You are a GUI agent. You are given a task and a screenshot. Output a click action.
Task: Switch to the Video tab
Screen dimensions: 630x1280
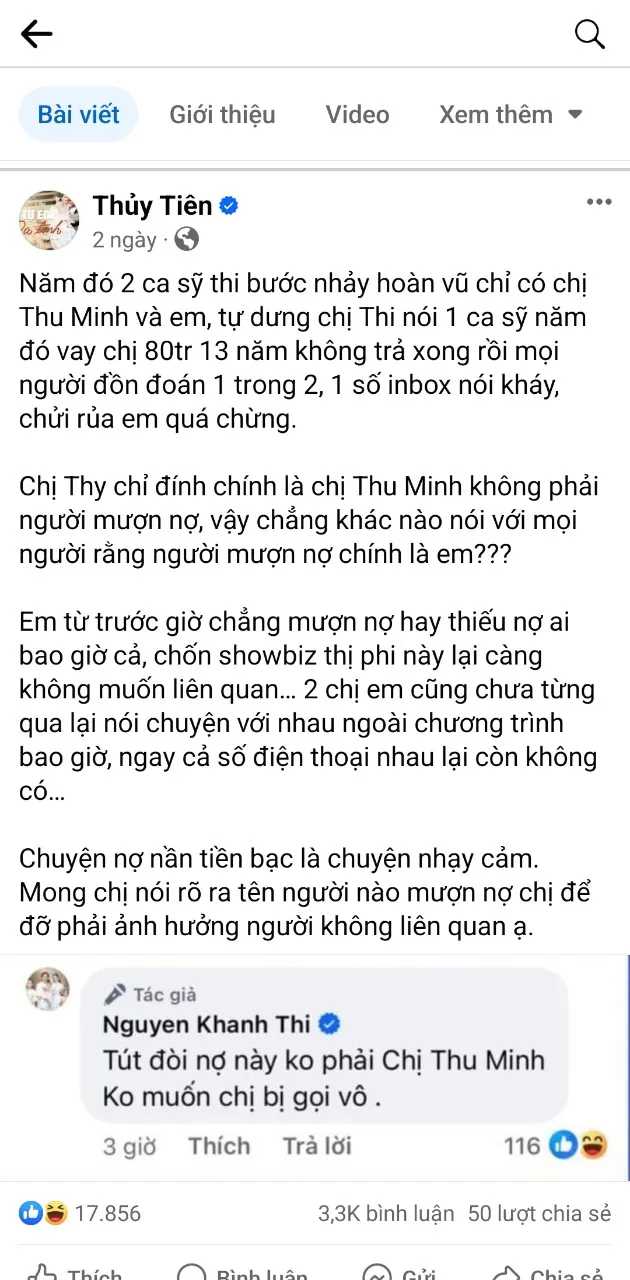click(357, 115)
